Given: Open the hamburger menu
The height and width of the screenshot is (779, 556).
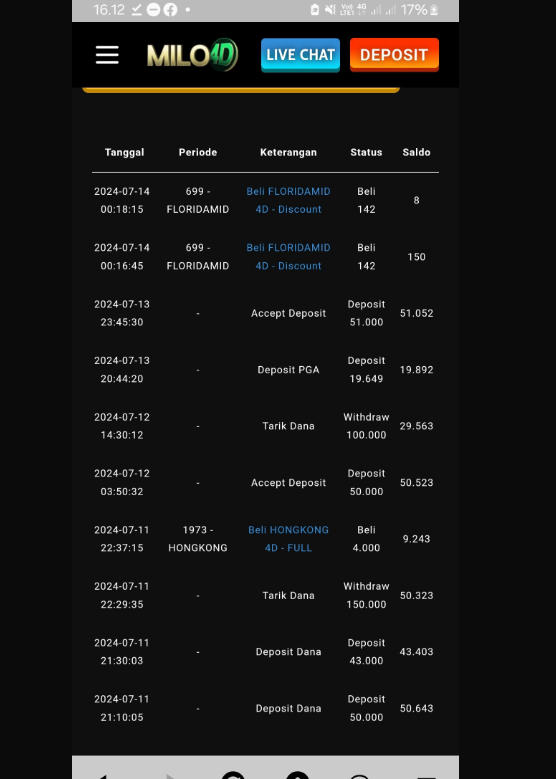Looking at the screenshot, I should click(x=107, y=55).
